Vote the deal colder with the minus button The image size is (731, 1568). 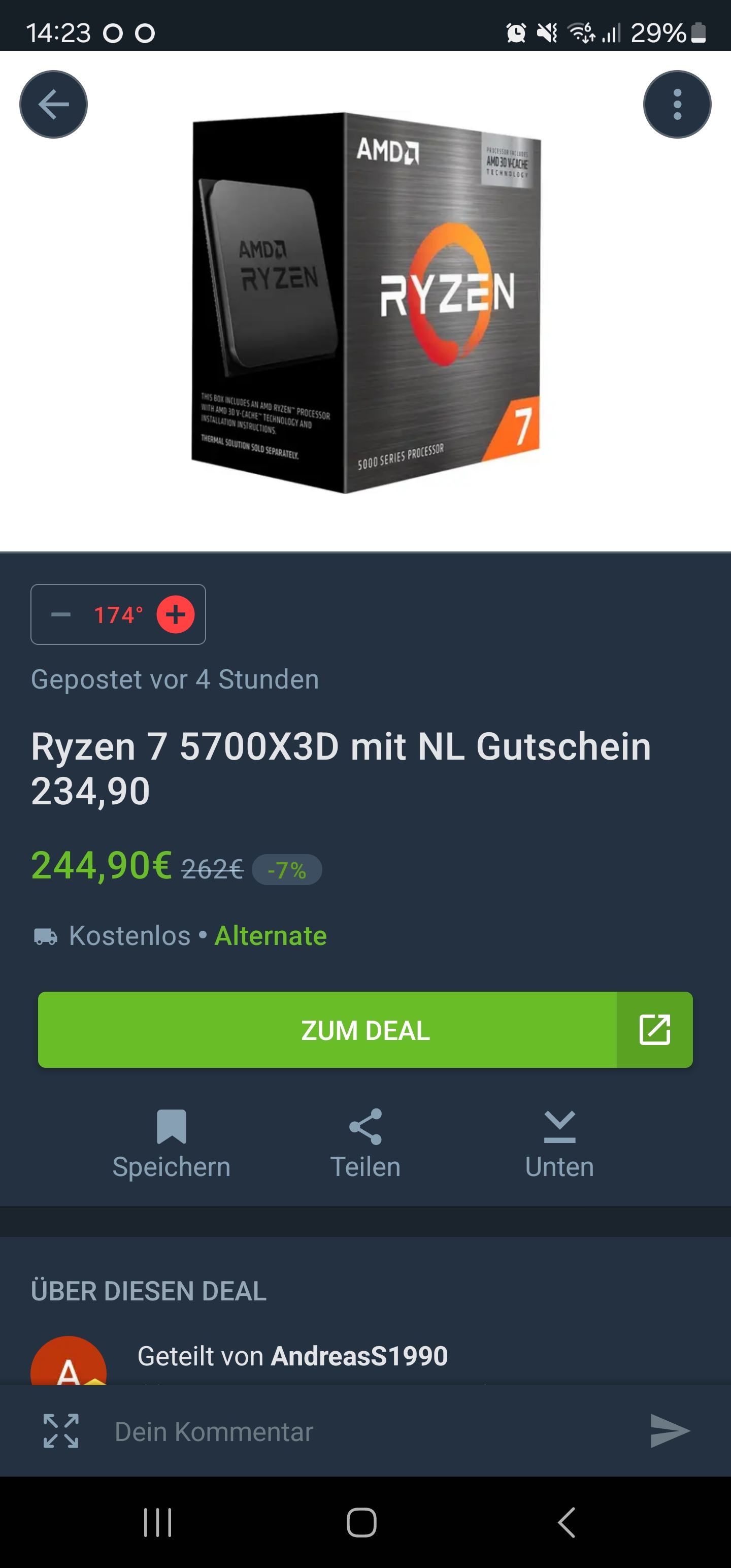pyautogui.click(x=60, y=614)
